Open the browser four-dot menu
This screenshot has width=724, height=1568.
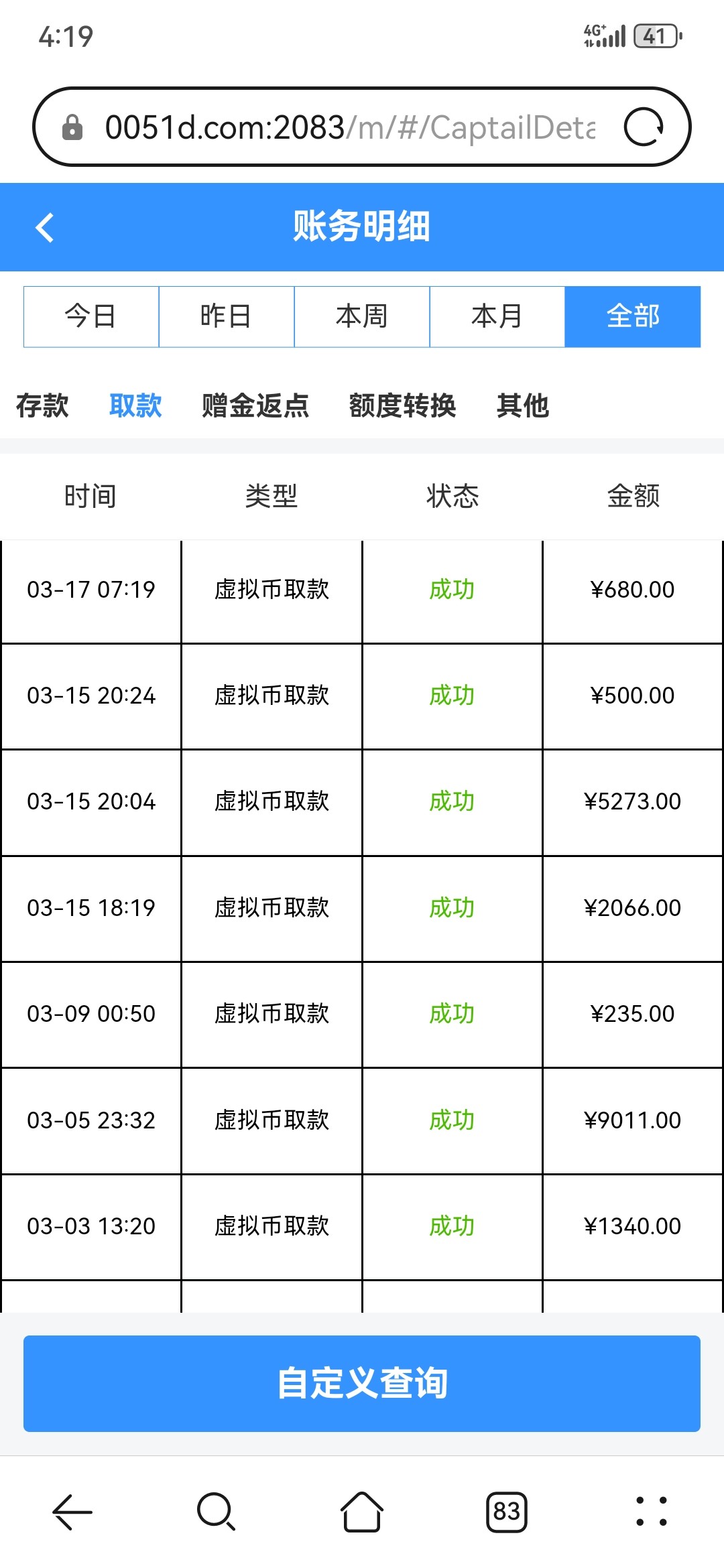point(652,1512)
